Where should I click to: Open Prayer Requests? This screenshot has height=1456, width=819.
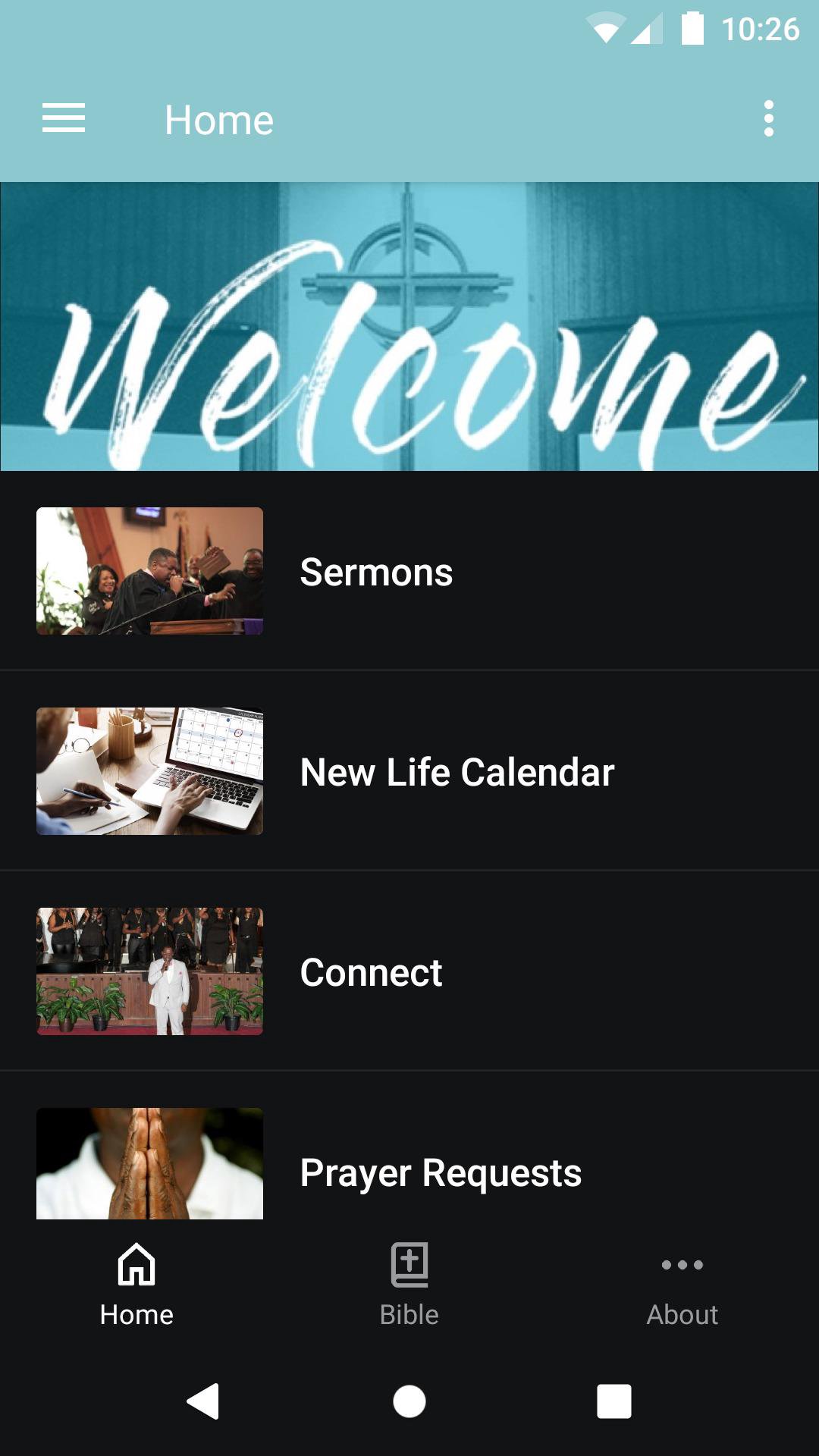tap(409, 1168)
